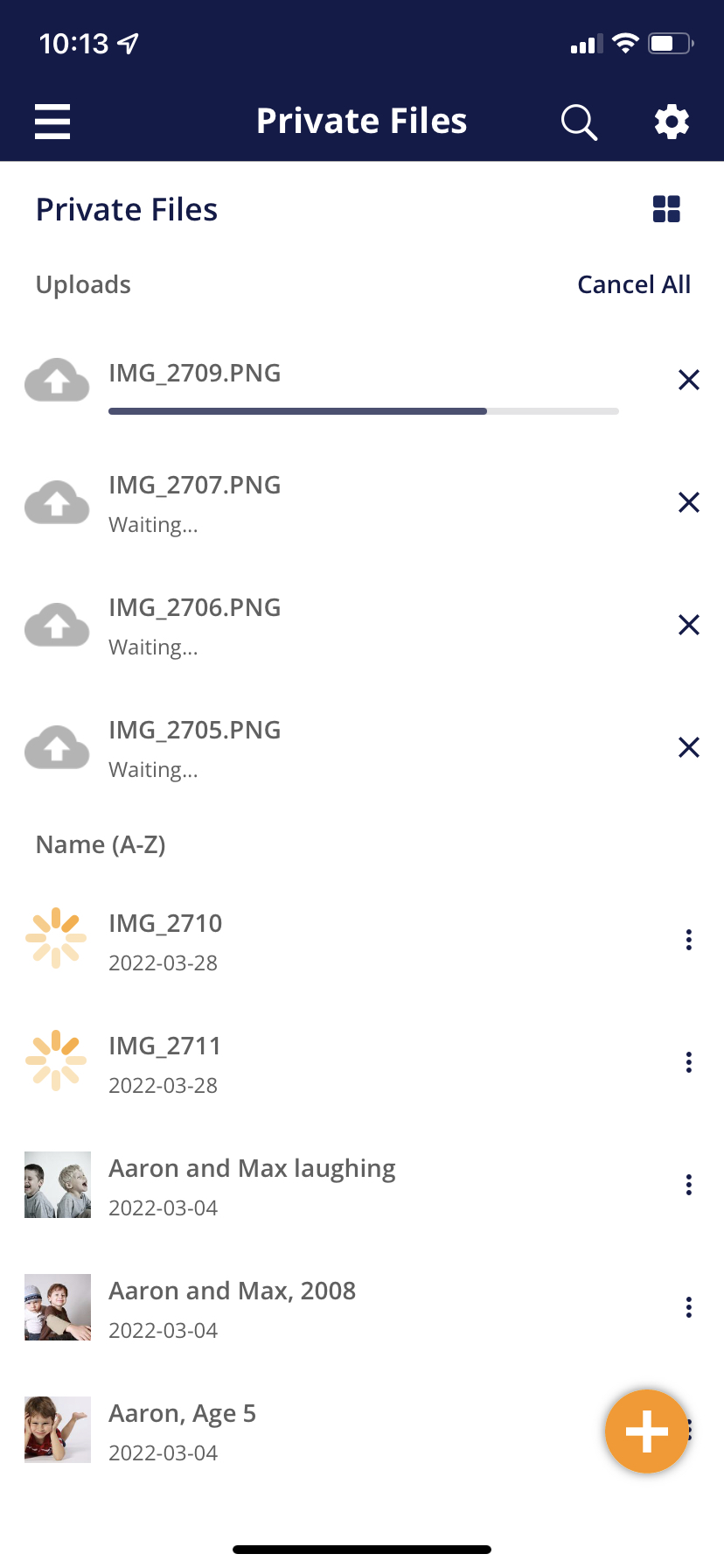Open more options for IMG_2710

(x=689, y=940)
